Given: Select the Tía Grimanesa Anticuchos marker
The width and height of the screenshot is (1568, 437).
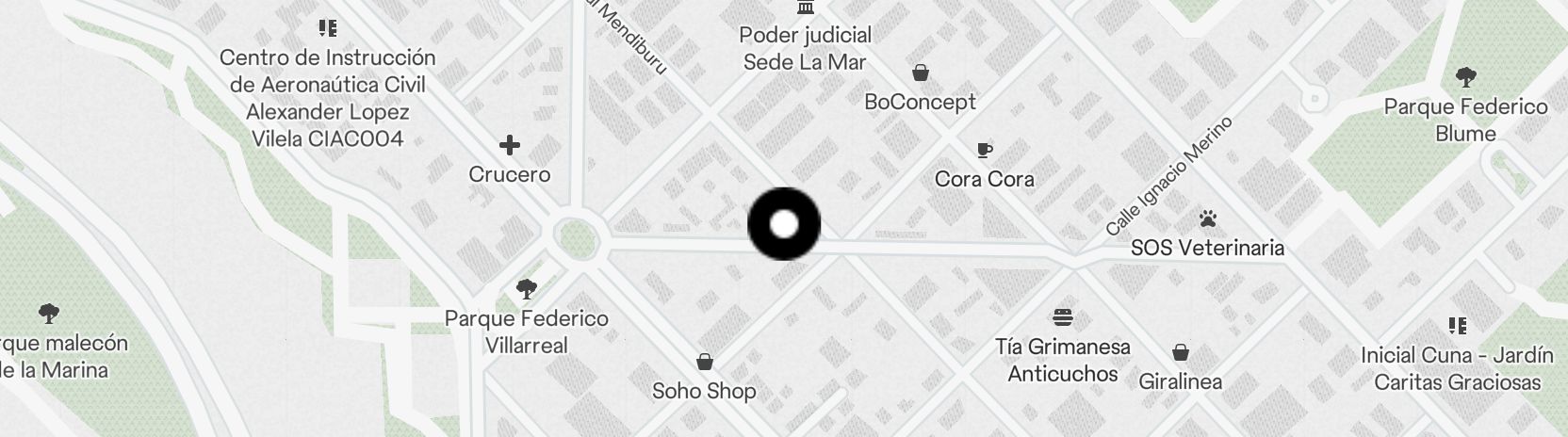Looking at the screenshot, I should click(x=1063, y=317).
